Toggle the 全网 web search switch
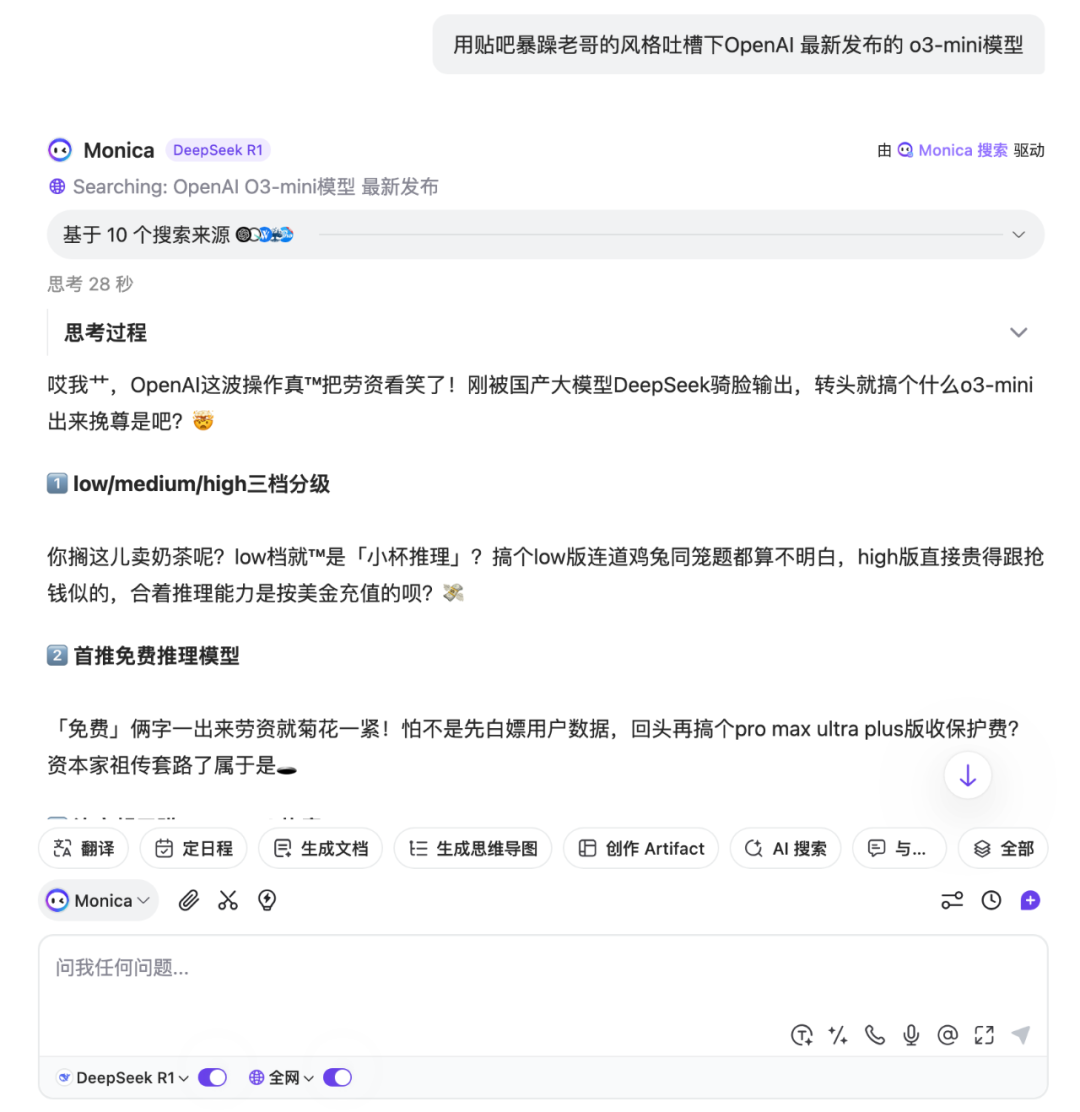Viewport: 1080px width, 1112px height. pos(337,1077)
